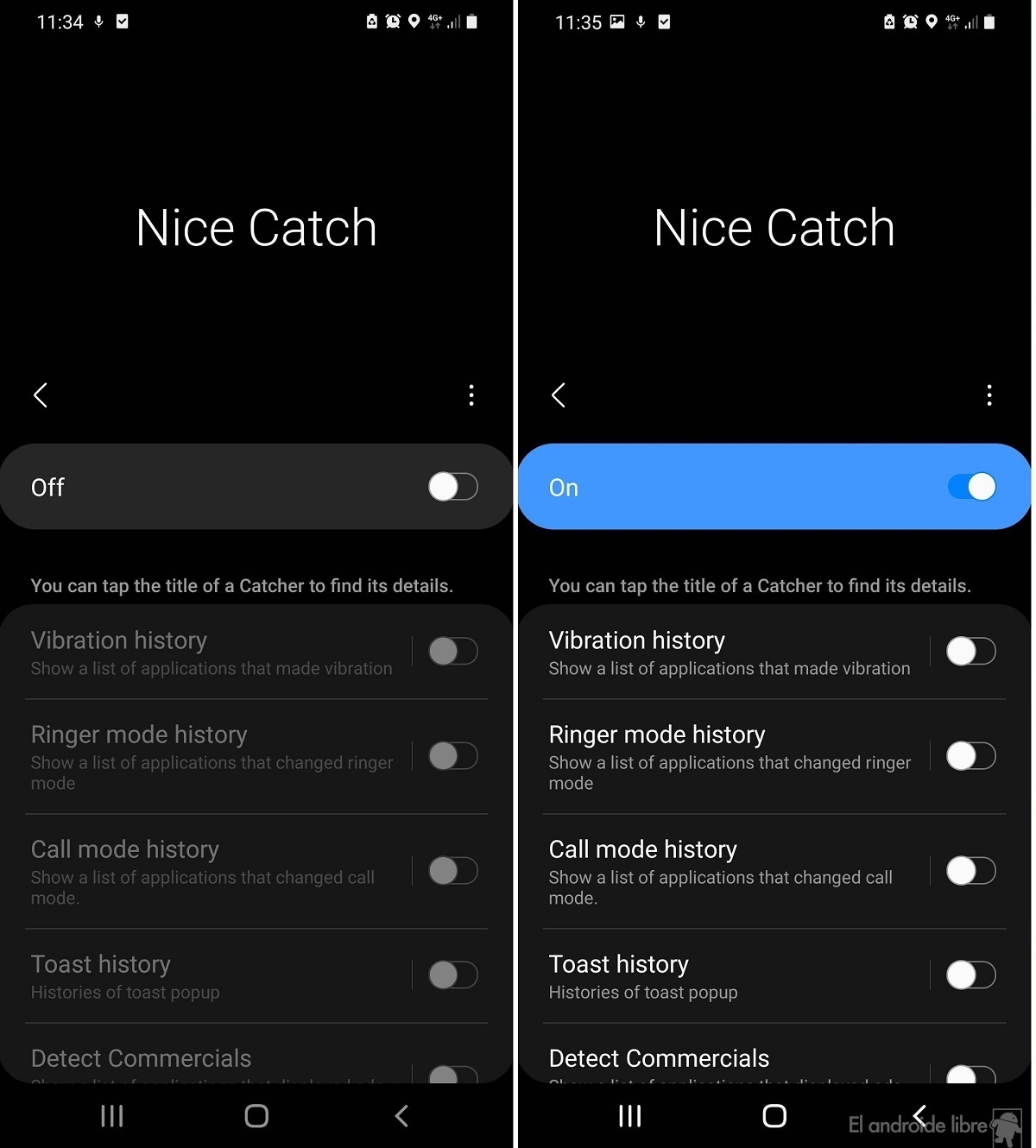Enable the Toast history switch on the enabled screen
Viewport: 1036px width, 1148px height.
[x=970, y=975]
